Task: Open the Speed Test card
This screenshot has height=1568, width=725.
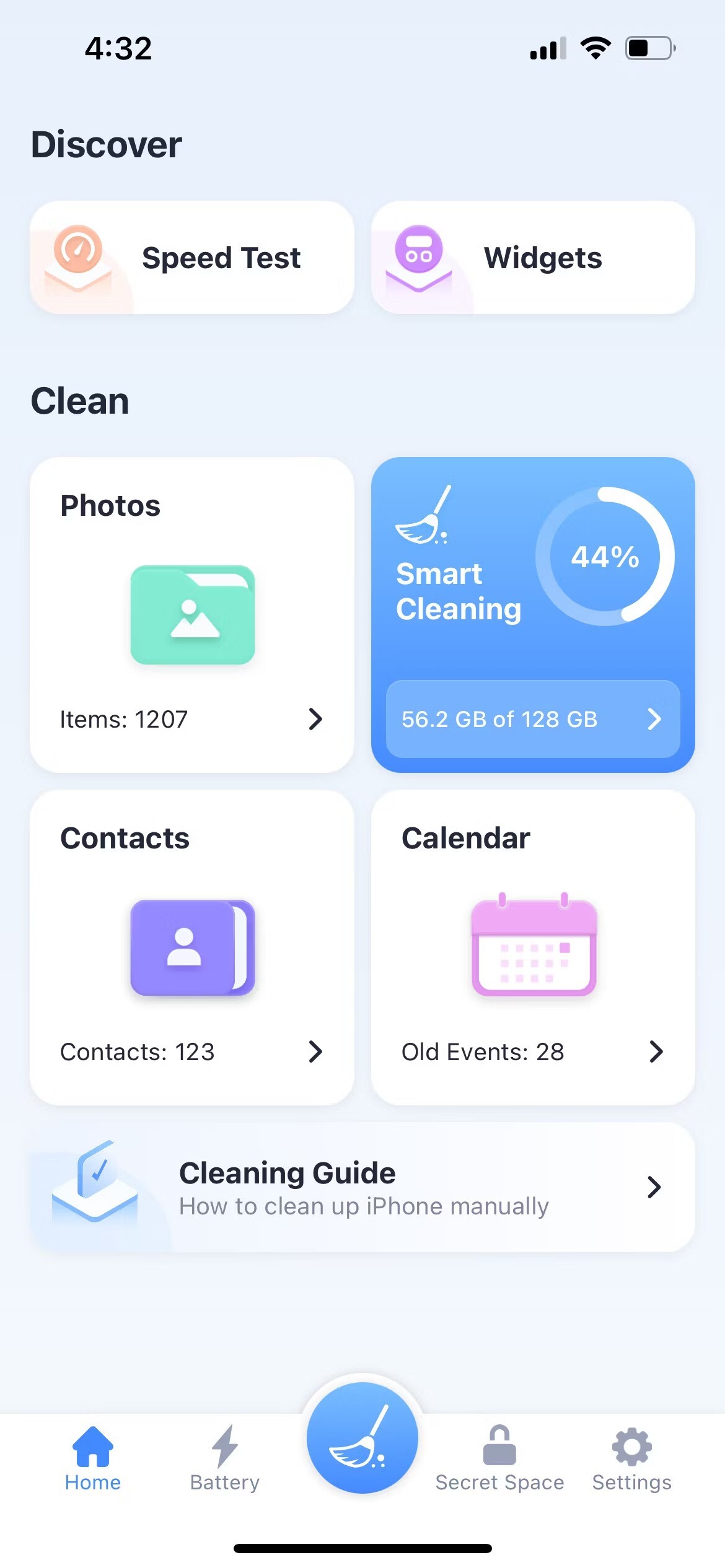Action: (192, 257)
